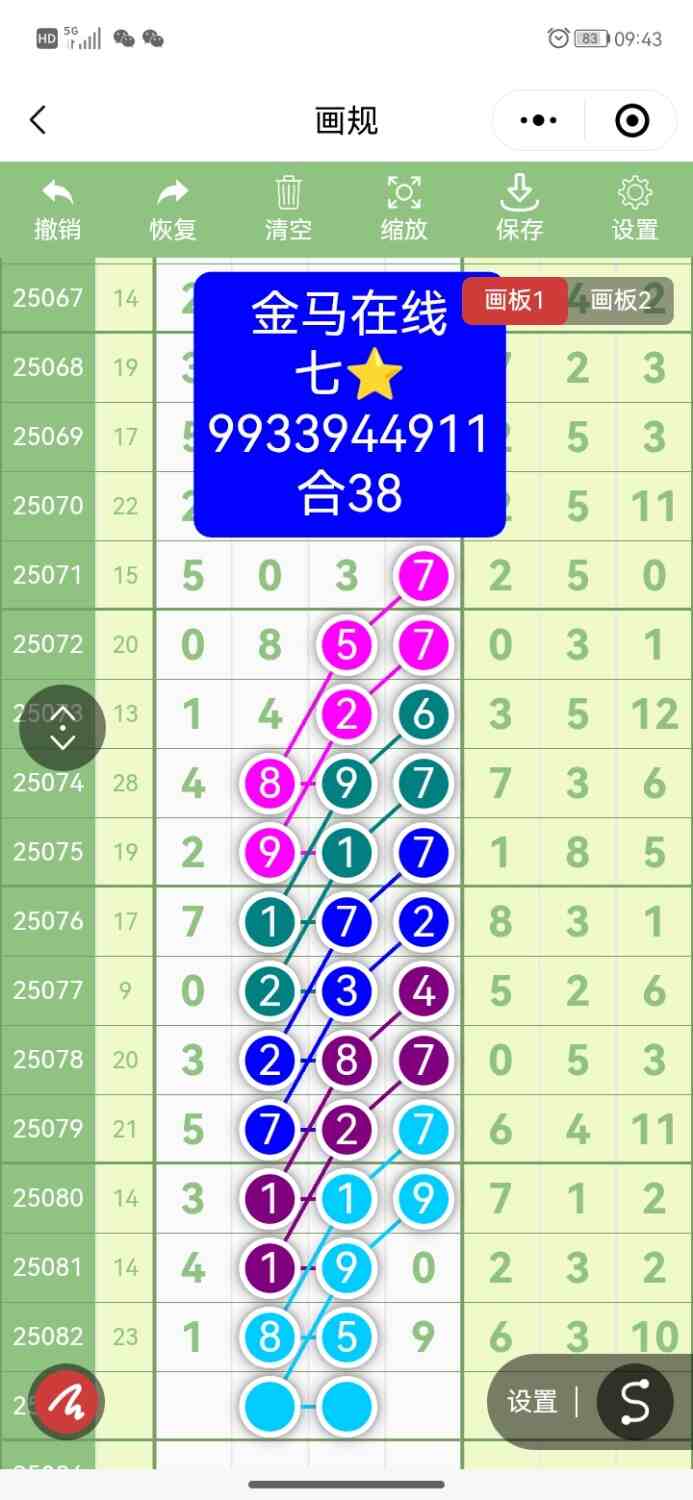The height and width of the screenshot is (1500, 693).
Task: Undo the last drawing with 撤销
Action: coord(57,208)
